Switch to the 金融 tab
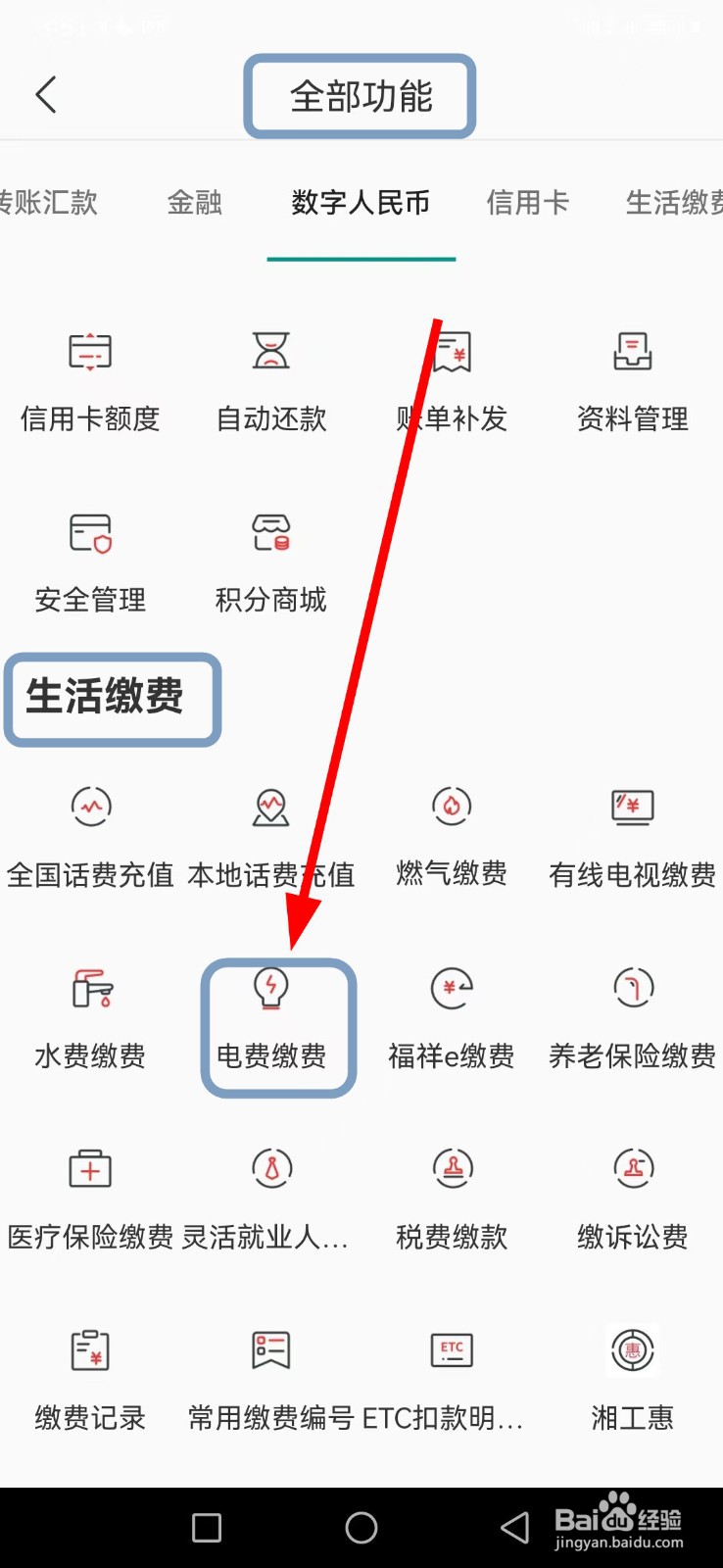Viewport: 723px width, 1568px height. point(194,203)
